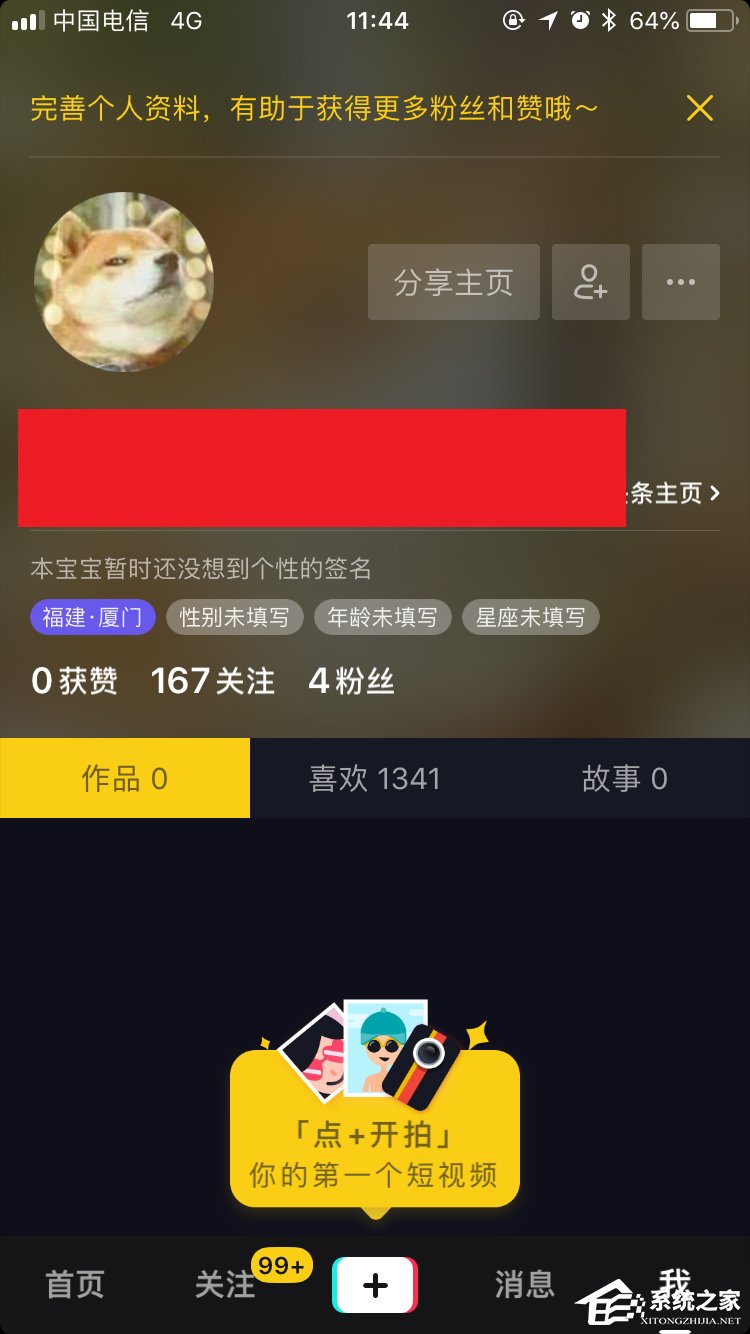Switch to the 故事 0 tab
Image resolution: width=750 pixels, height=1334 pixels.
(x=625, y=778)
